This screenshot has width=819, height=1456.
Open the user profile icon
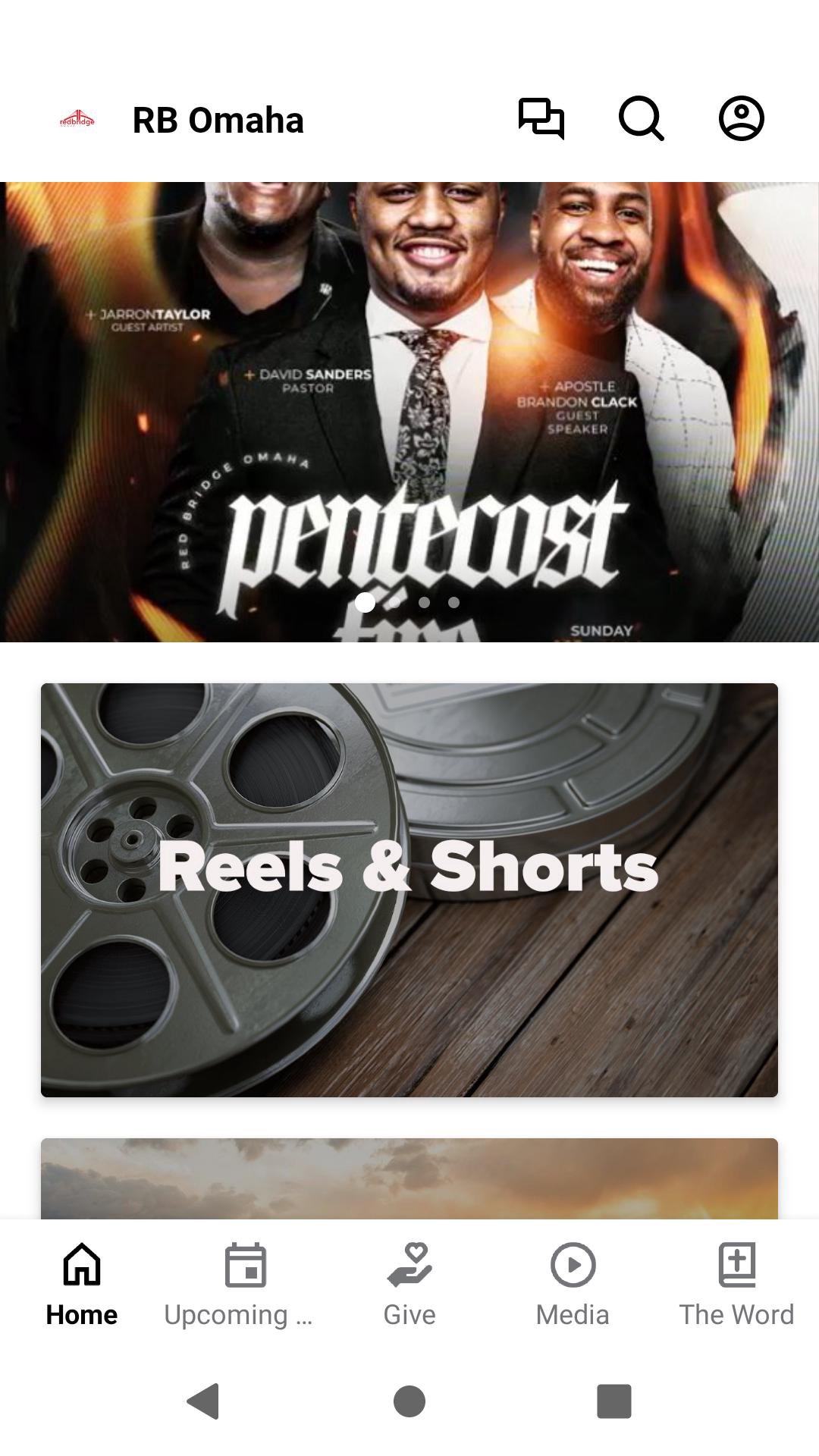pos(741,119)
